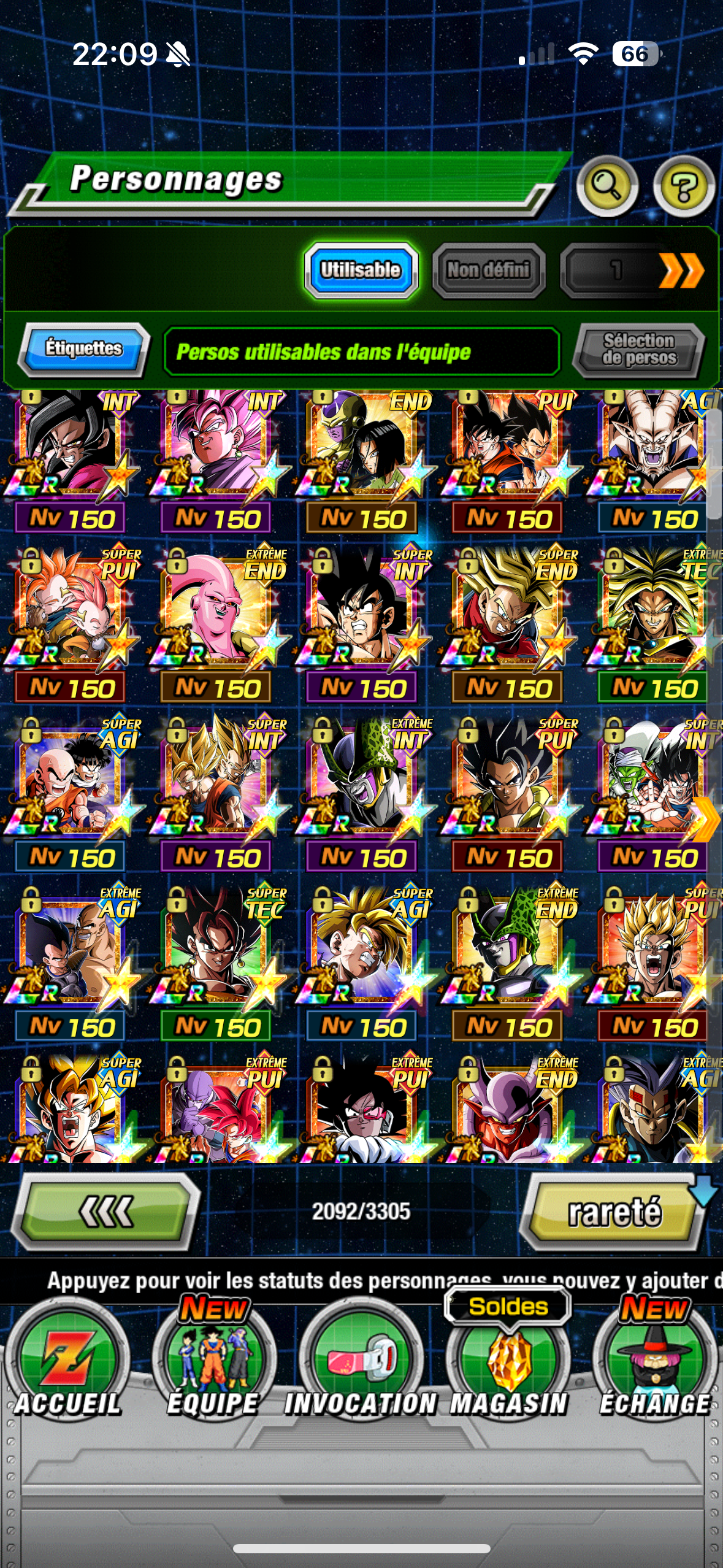Image resolution: width=723 pixels, height=1568 pixels.
Task: Tap the Non défini button
Action: click(489, 270)
